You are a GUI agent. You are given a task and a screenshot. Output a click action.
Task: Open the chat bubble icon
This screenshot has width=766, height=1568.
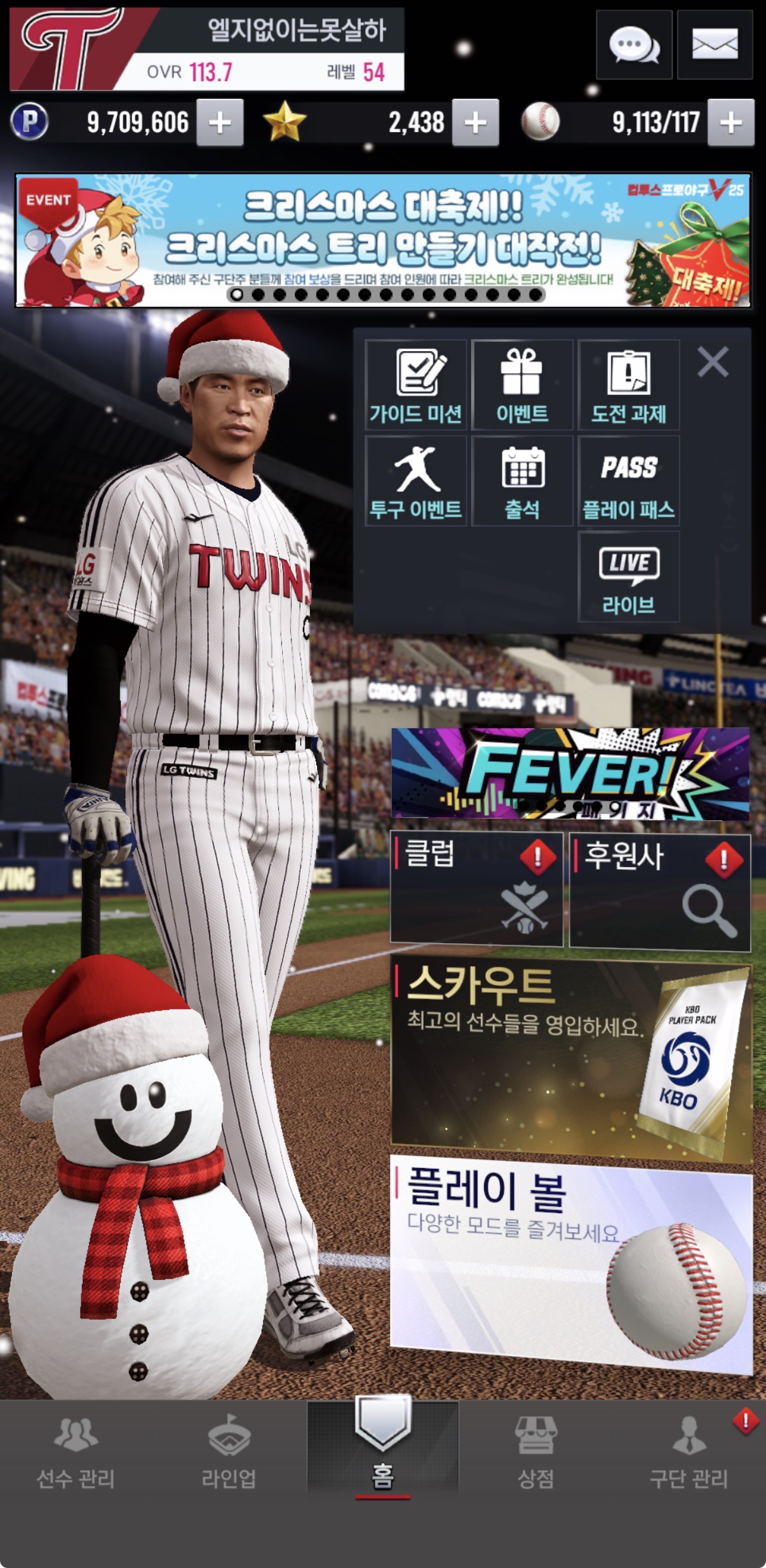pos(634,45)
